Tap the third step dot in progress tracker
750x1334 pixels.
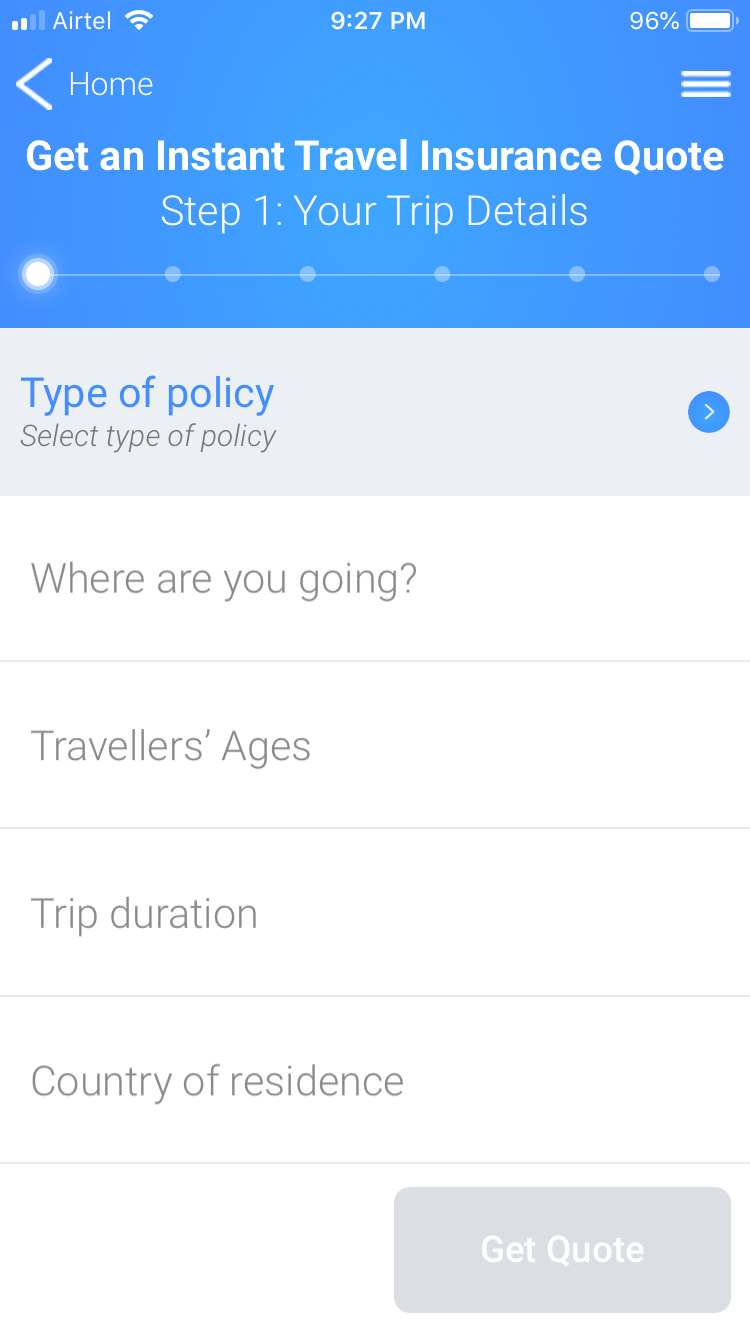tap(308, 273)
